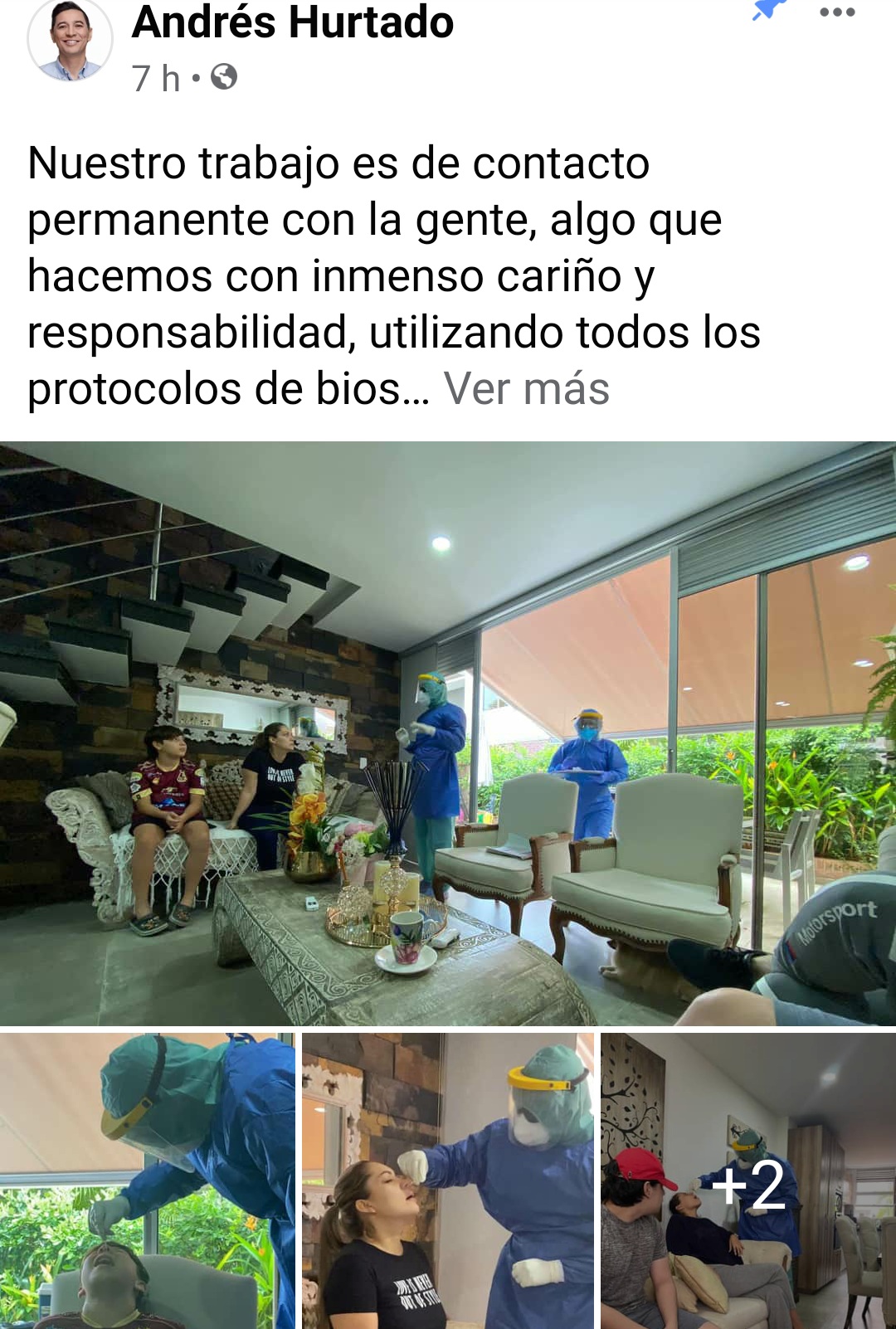Open Andrés Hurtado's profile name link
The width and height of the screenshot is (896, 1329).
(x=293, y=22)
